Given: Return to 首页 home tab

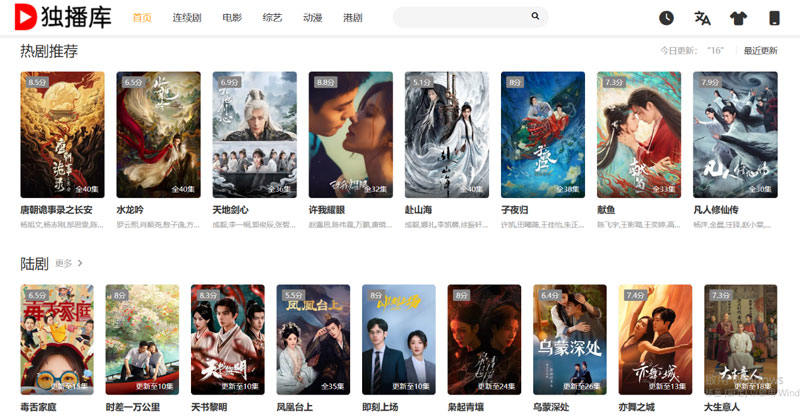Looking at the screenshot, I should click(142, 18).
